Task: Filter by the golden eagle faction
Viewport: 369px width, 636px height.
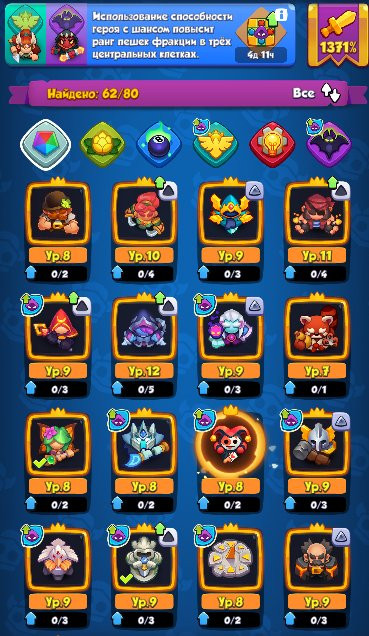Action: pyautogui.click(x=215, y=144)
